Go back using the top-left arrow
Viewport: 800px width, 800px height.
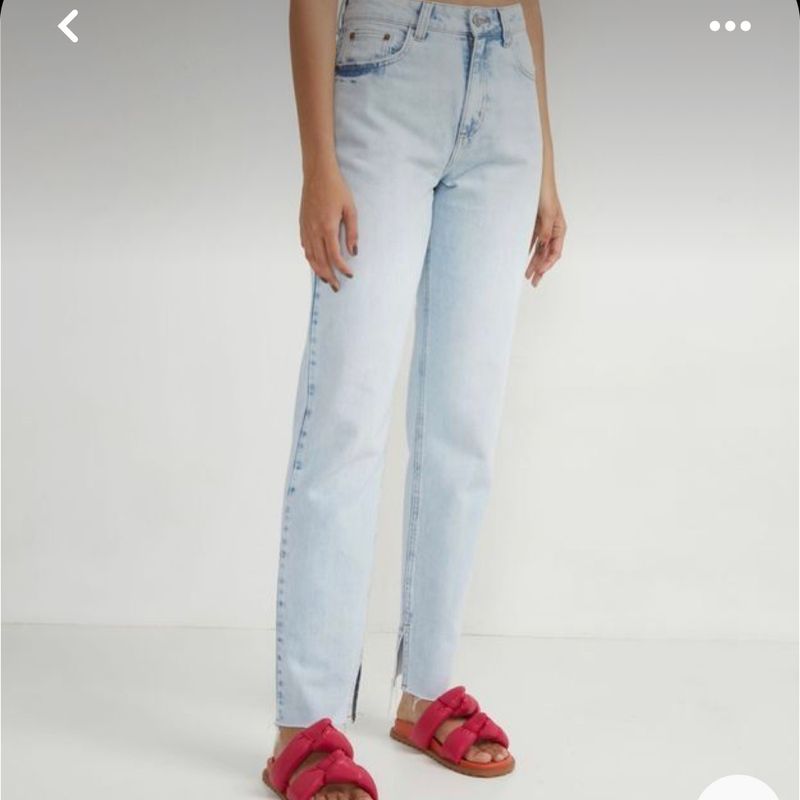pos(68,26)
